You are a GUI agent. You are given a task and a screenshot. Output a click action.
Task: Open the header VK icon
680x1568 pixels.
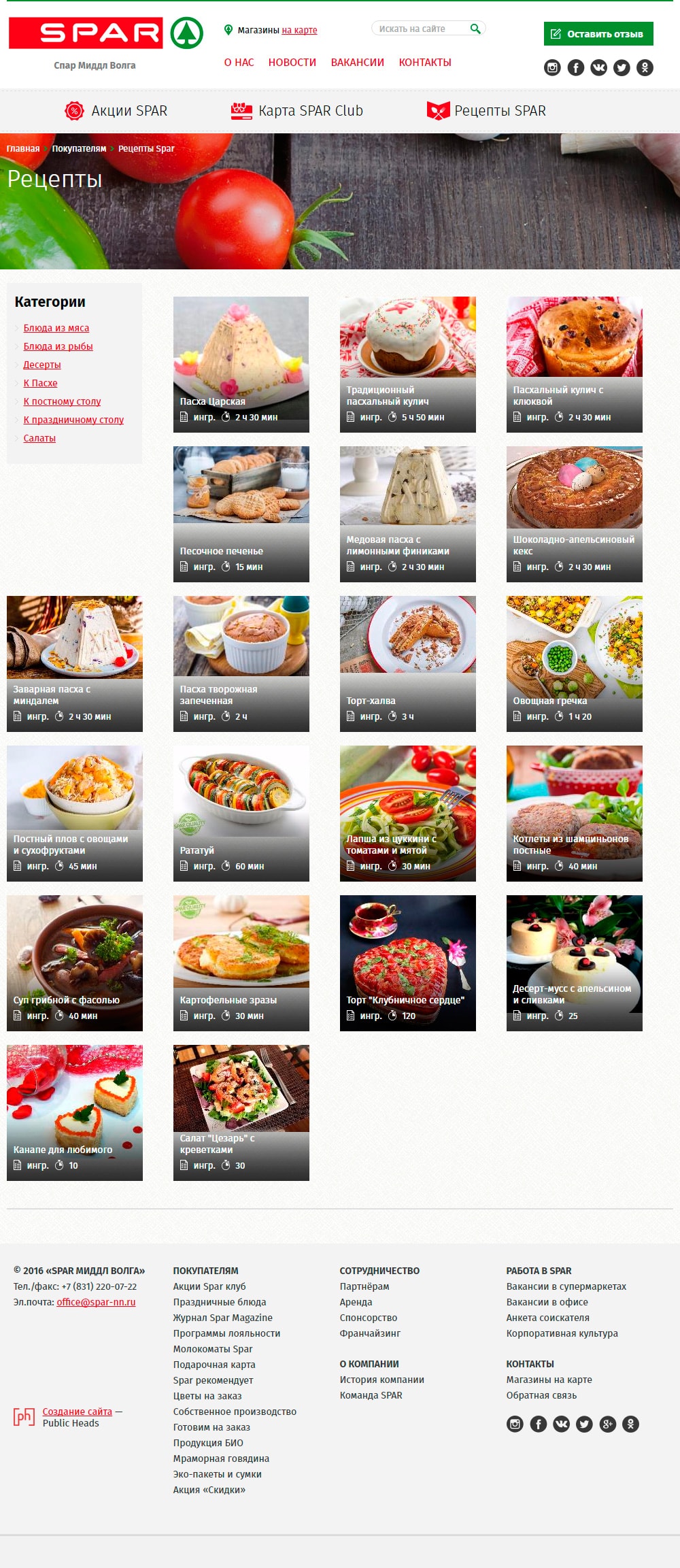[x=599, y=67]
